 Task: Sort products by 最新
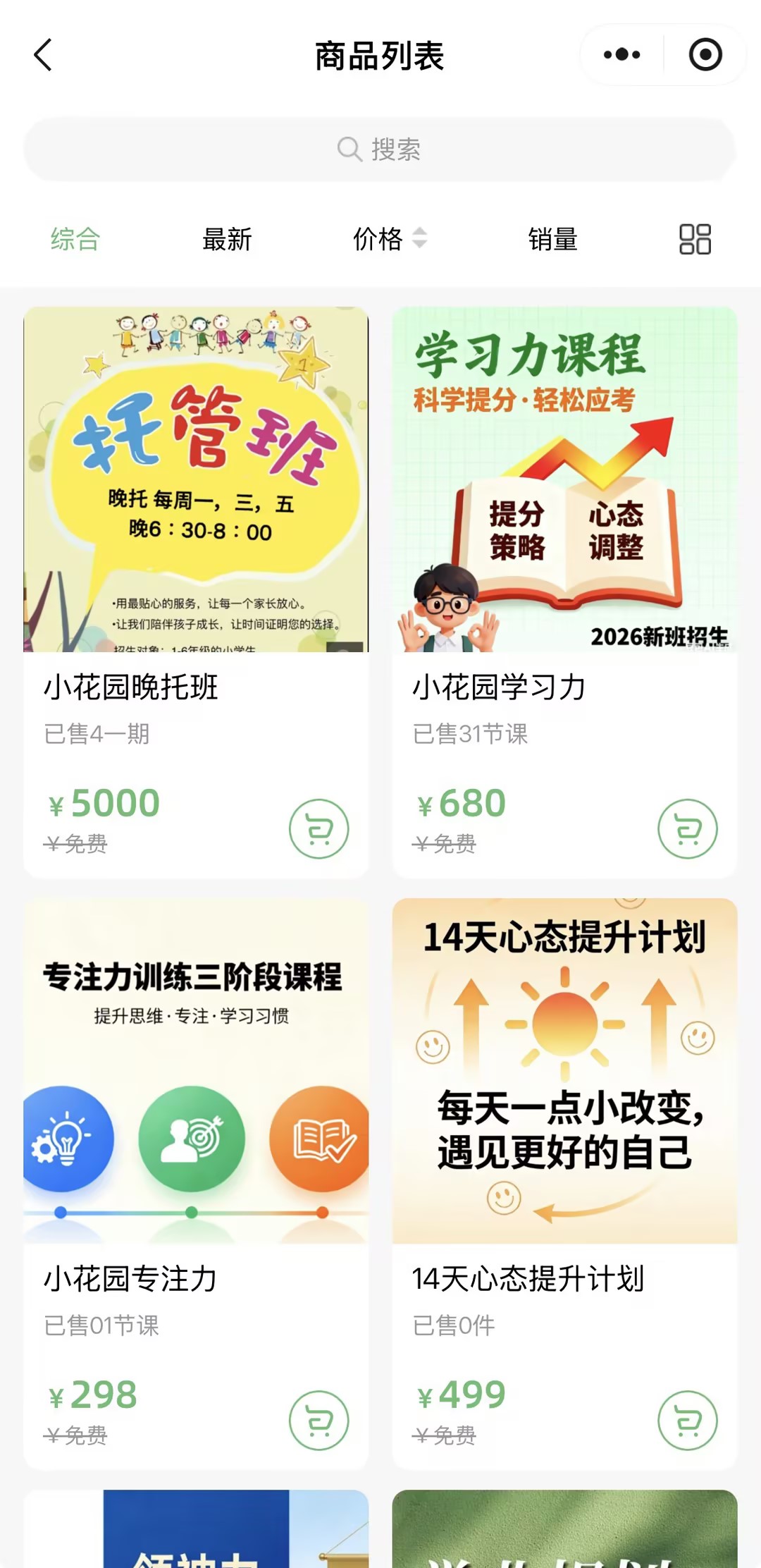(227, 240)
